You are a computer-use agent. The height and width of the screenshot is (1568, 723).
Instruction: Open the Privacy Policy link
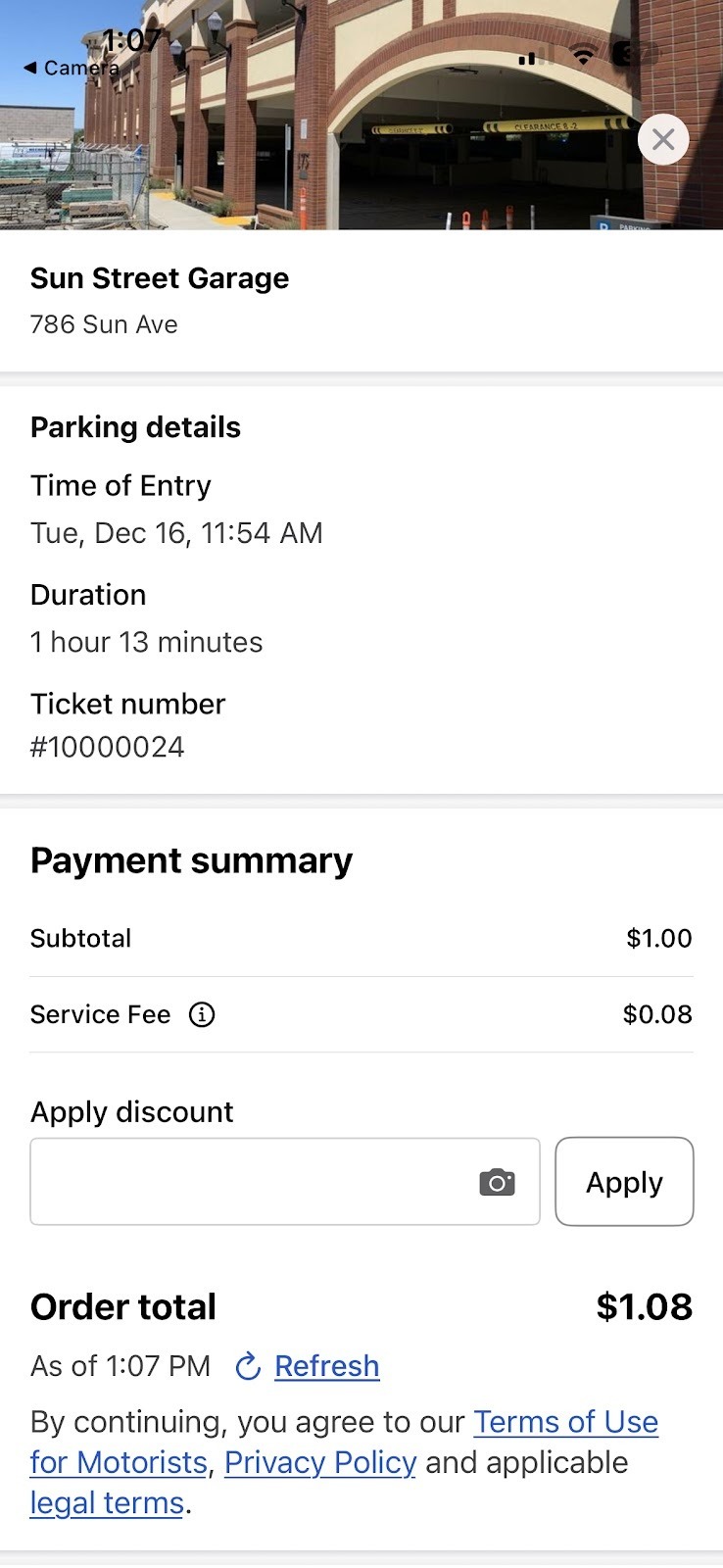320,1462
